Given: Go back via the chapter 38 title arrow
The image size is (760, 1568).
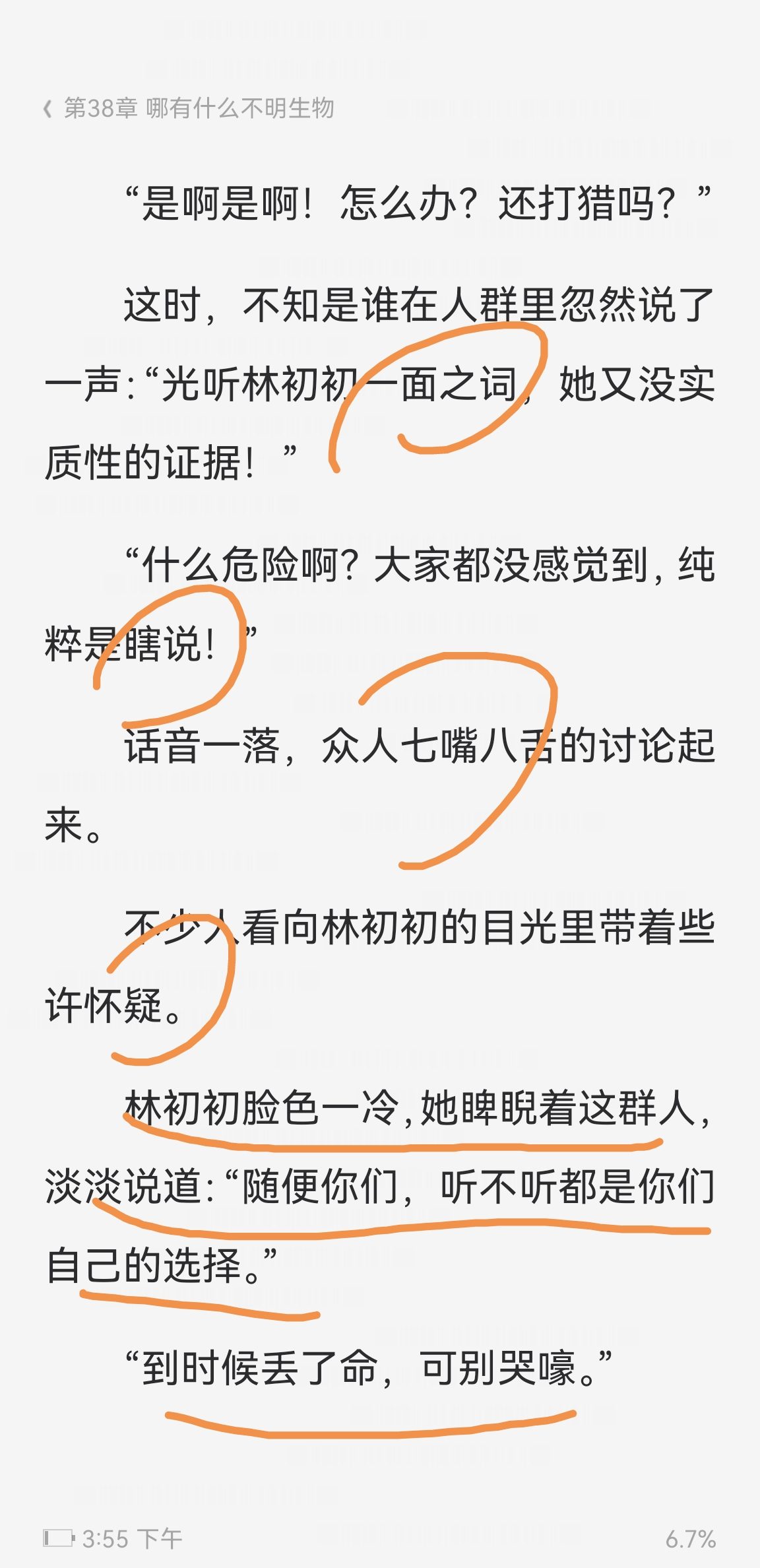Looking at the screenshot, I should 47,108.
